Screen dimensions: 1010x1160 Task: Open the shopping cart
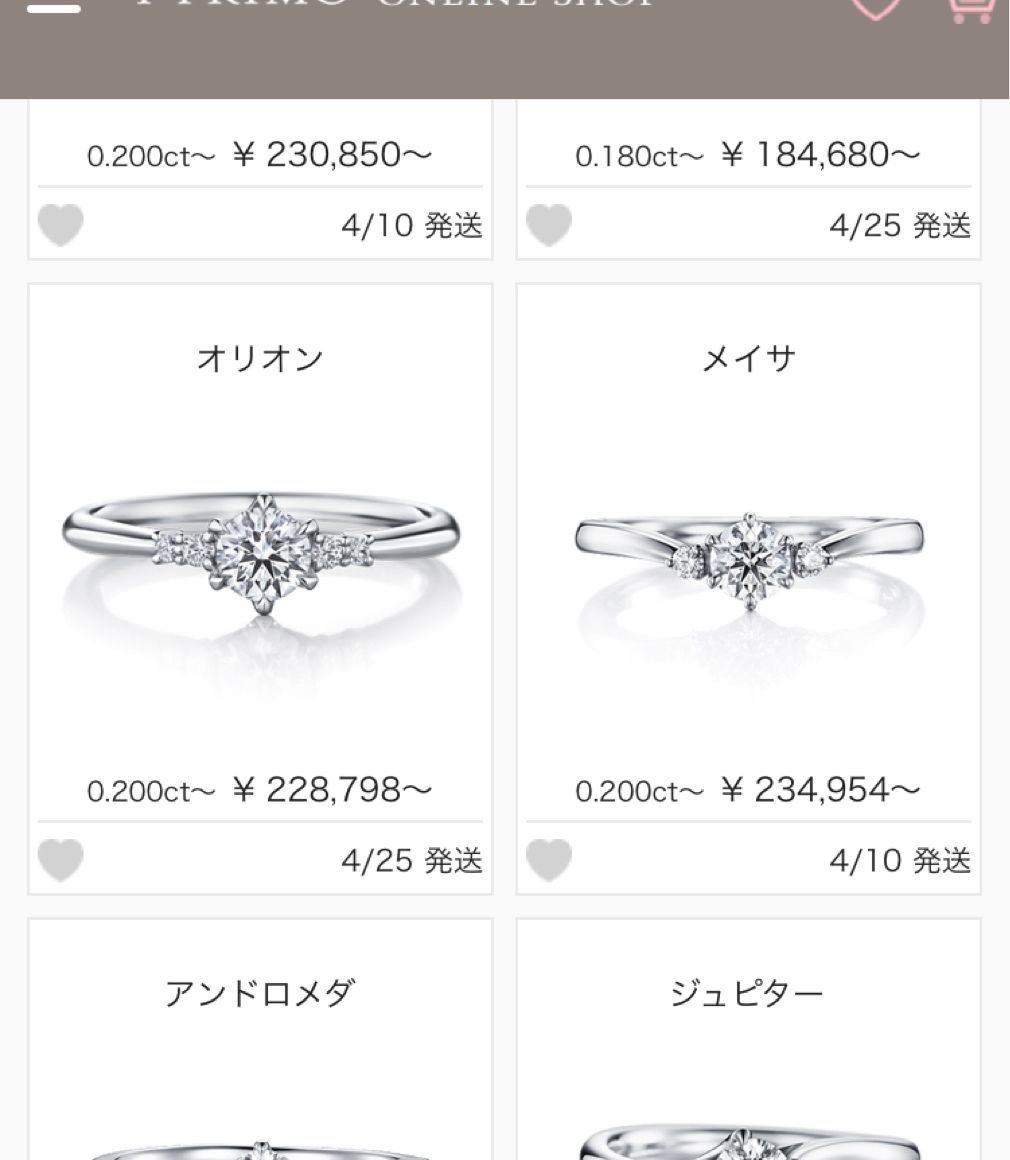click(972, 8)
